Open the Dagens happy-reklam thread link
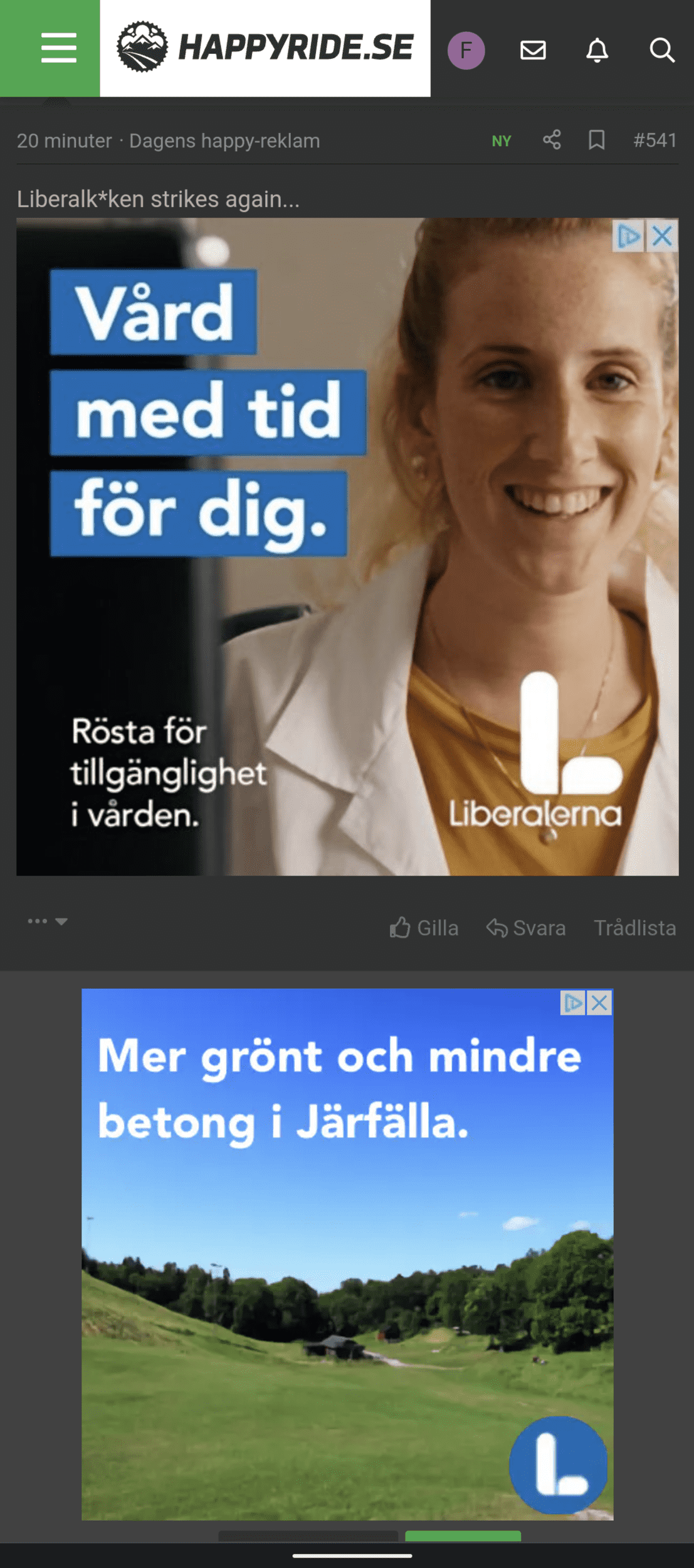694x1568 pixels. 224,140
